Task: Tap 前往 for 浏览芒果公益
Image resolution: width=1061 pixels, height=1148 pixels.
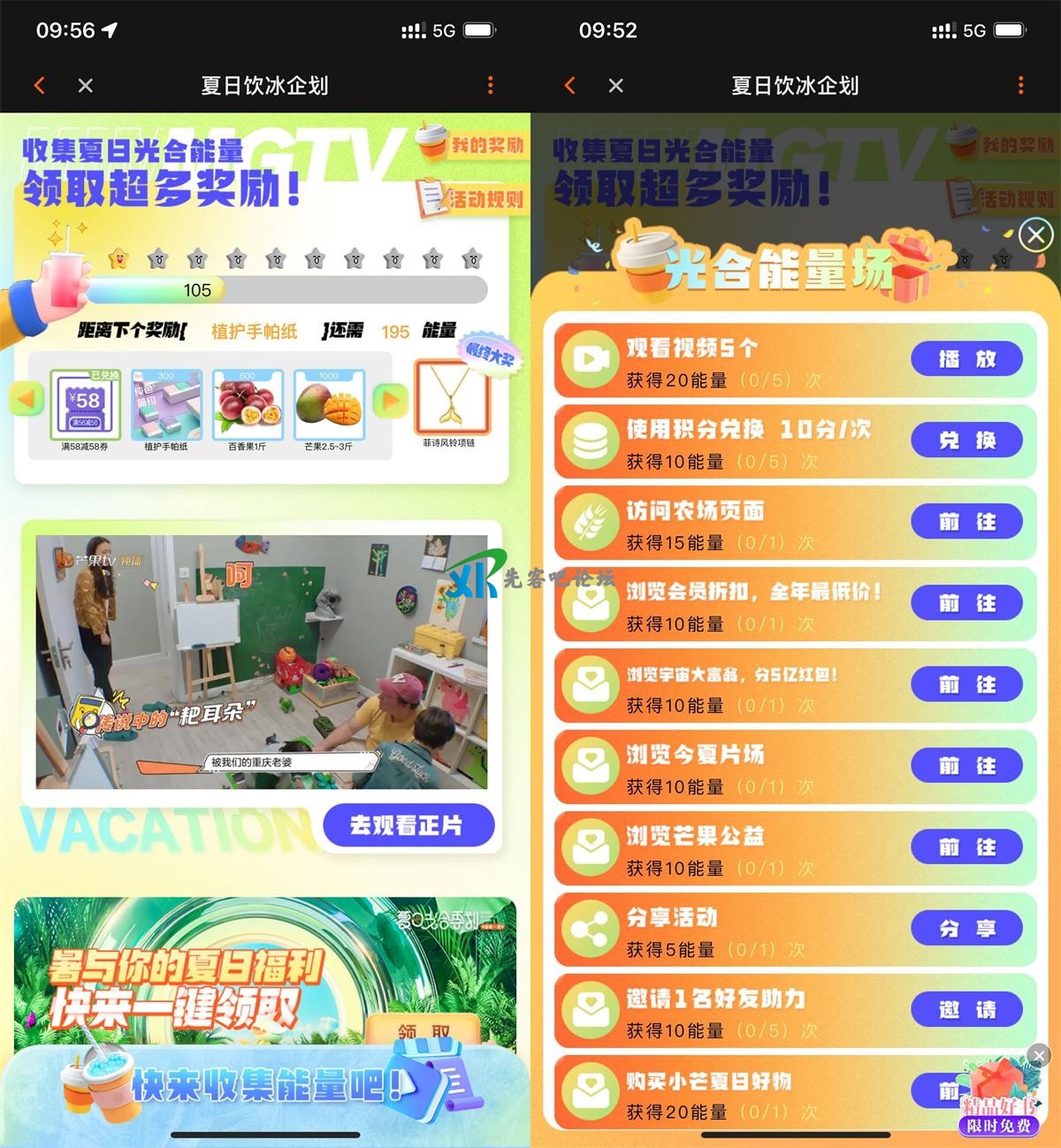Action: point(966,847)
